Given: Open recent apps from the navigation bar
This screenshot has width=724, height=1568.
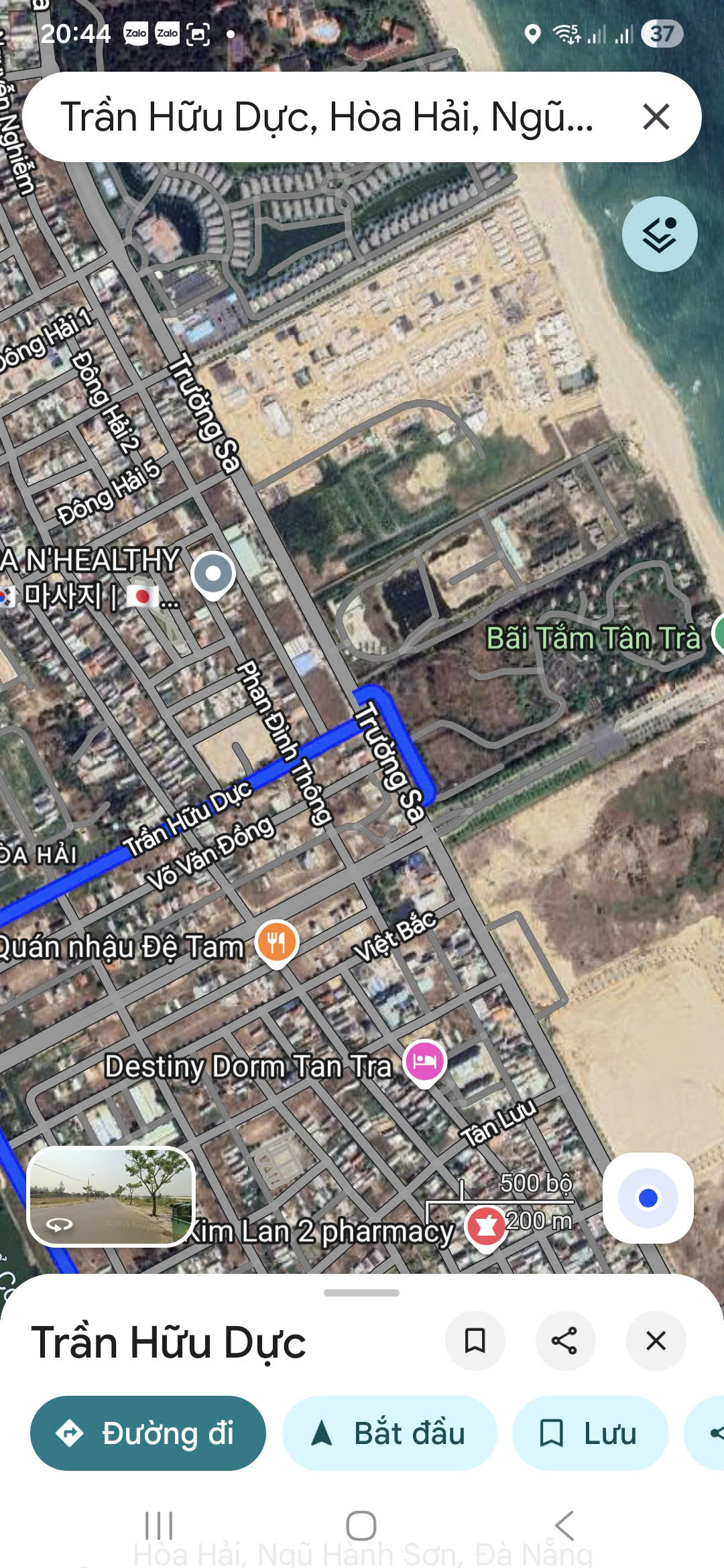Looking at the screenshot, I should (159, 1526).
